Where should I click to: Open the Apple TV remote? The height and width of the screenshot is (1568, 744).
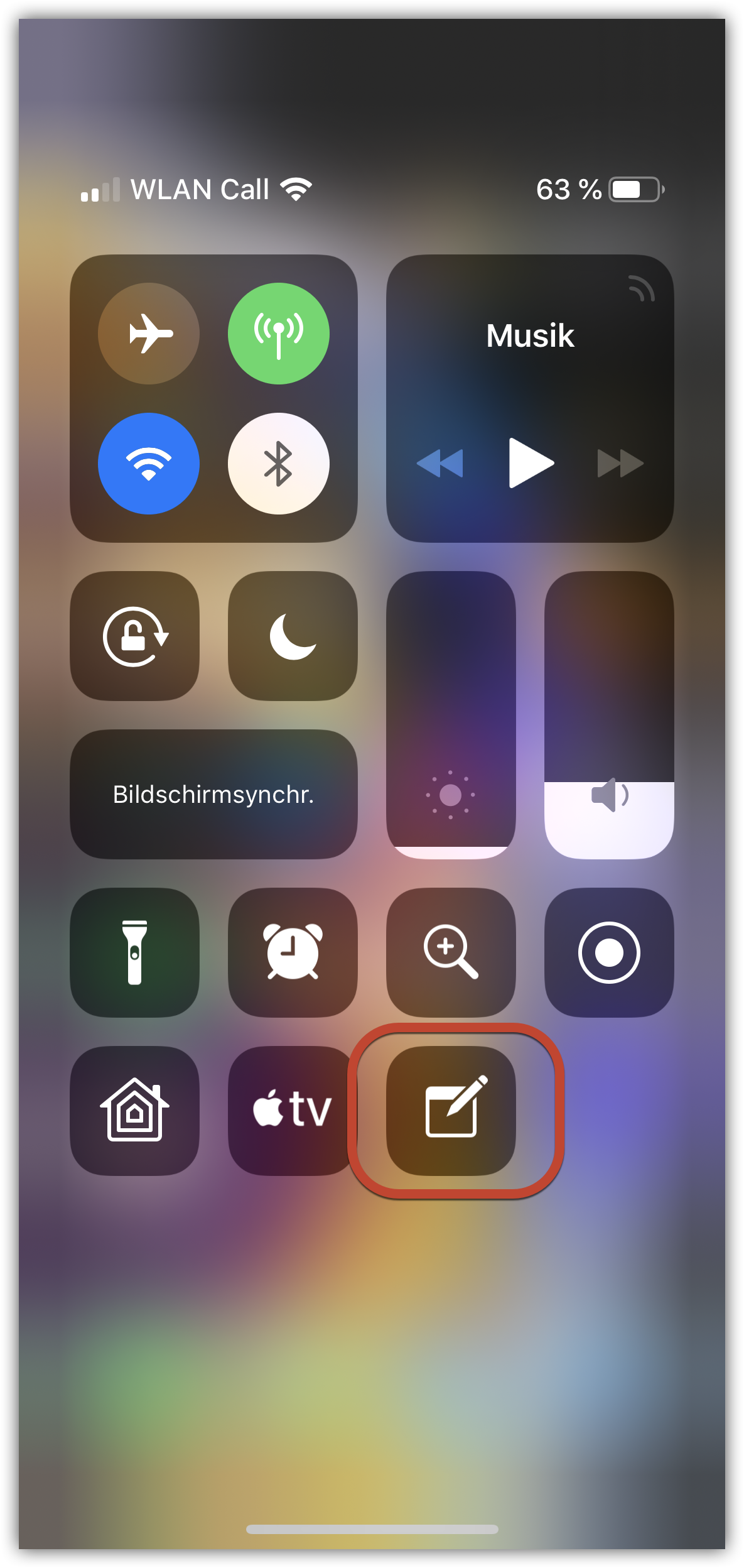[x=293, y=1111]
